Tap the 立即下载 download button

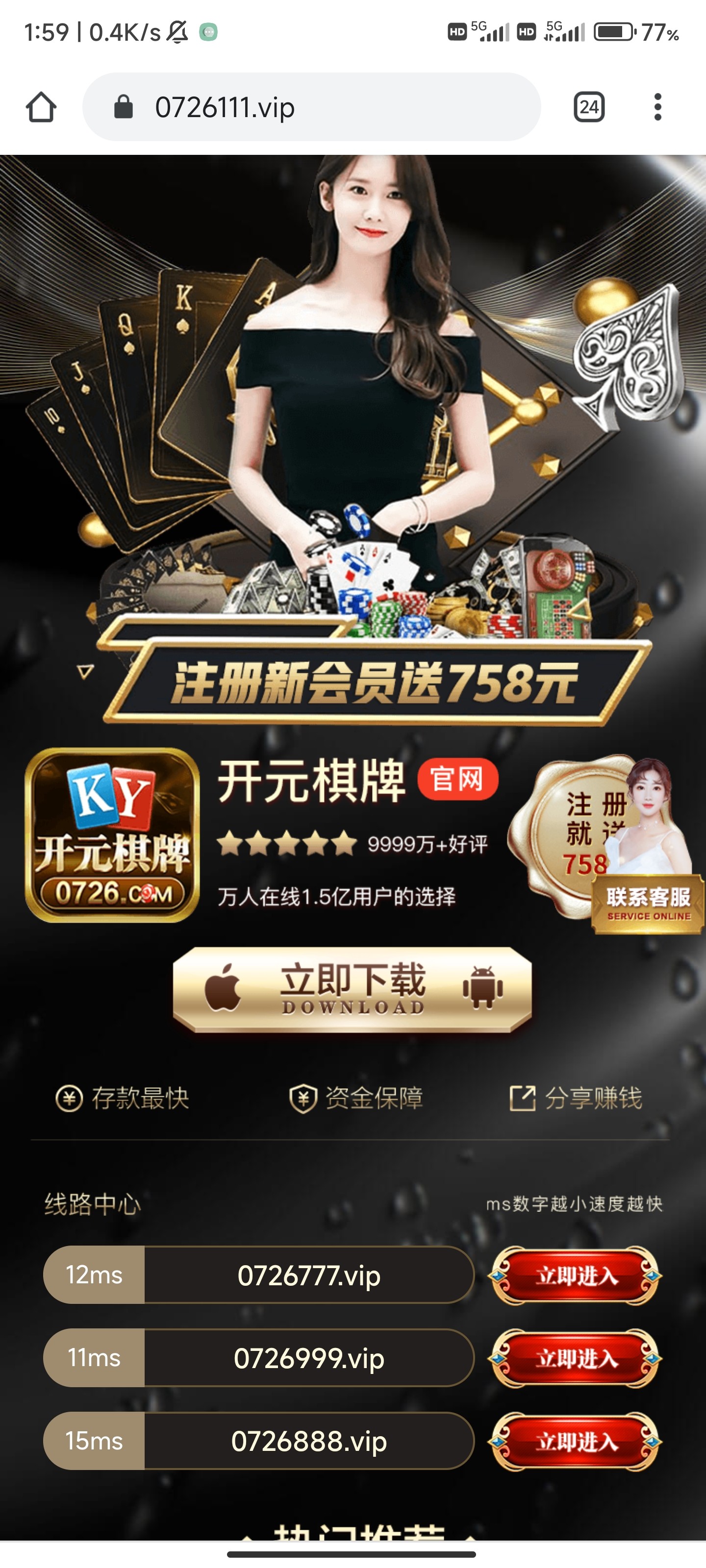(352, 988)
